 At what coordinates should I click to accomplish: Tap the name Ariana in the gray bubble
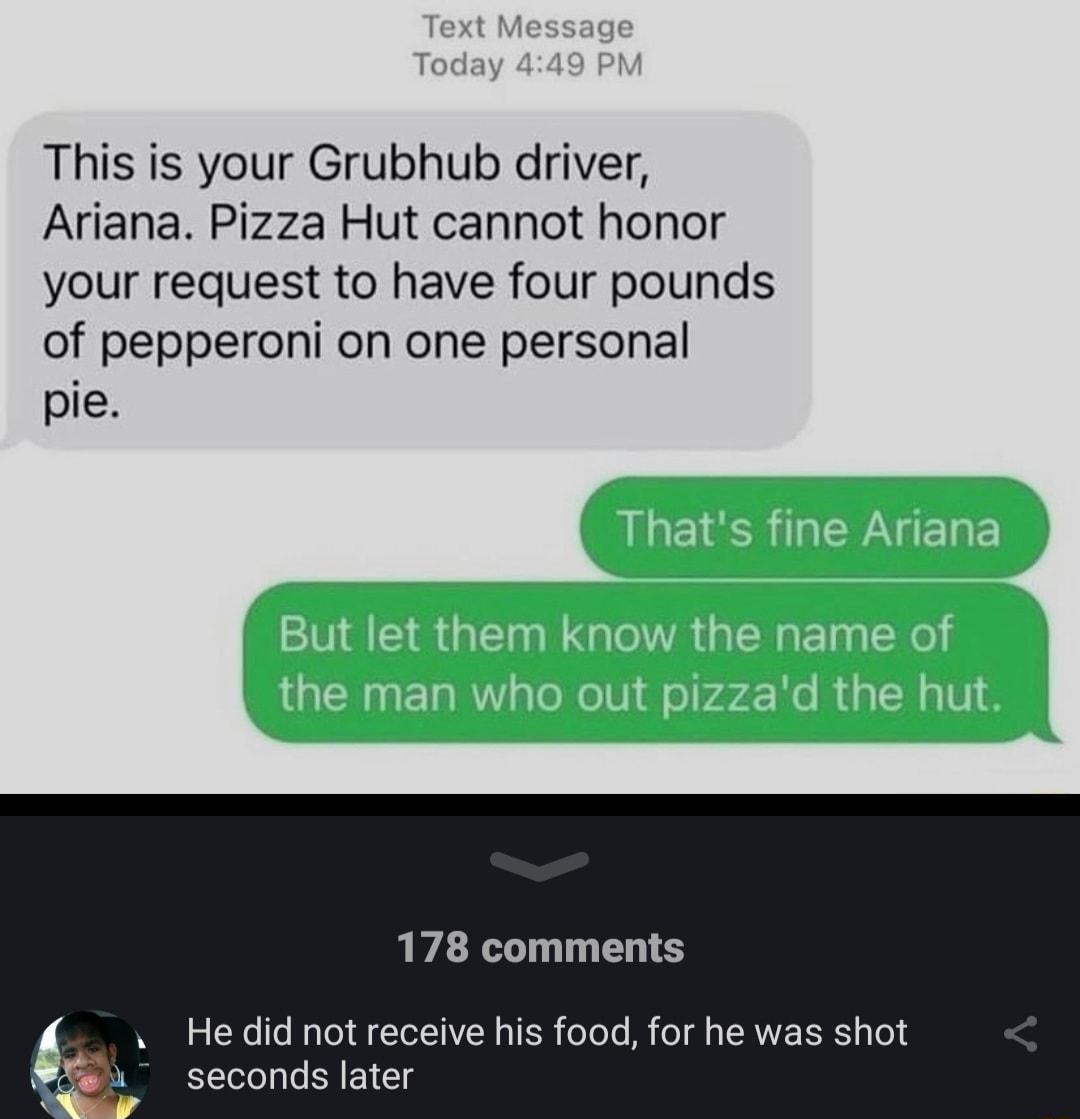point(110,222)
